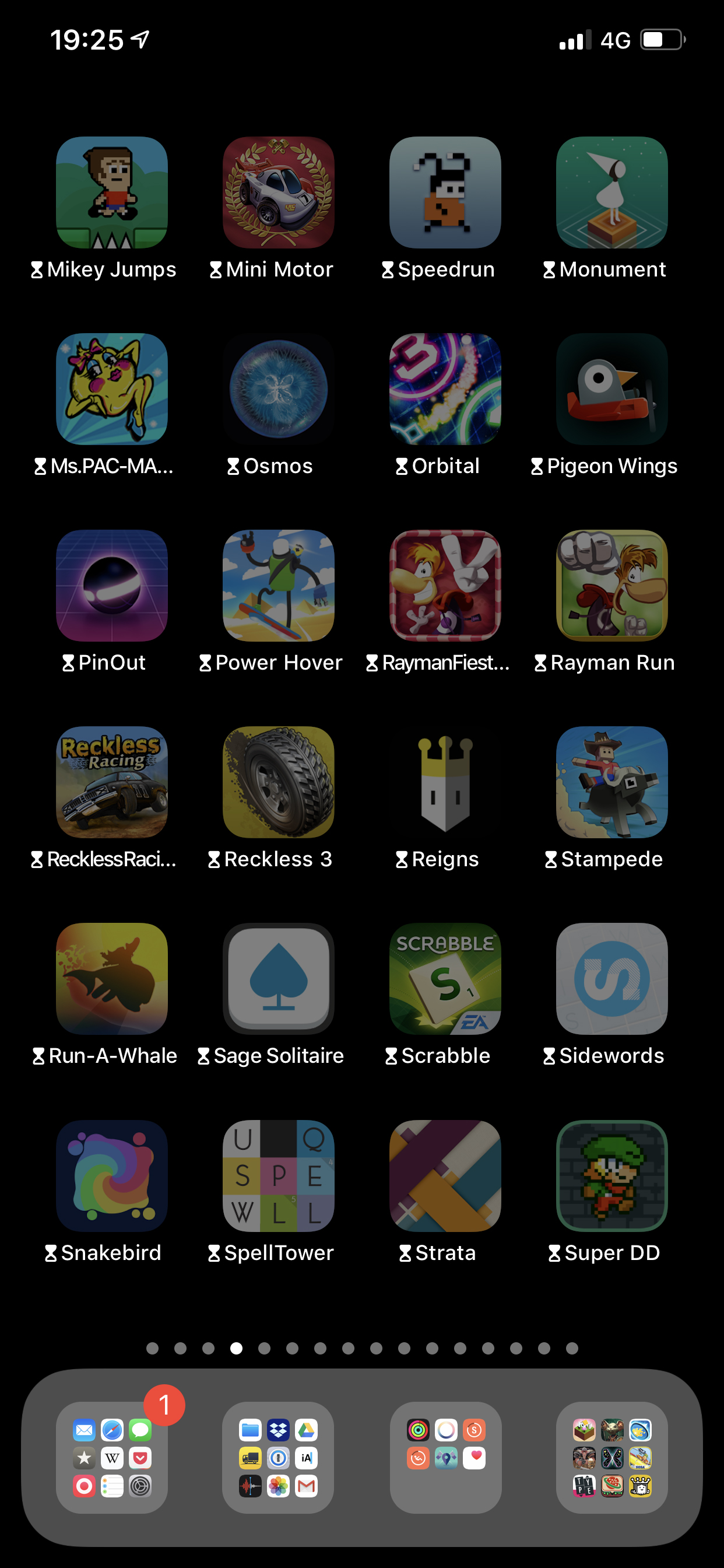Image resolution: width=724 pixels, height=1568 pixels.
Task: Open the Reigns game
Action: (x=445, y=782)
